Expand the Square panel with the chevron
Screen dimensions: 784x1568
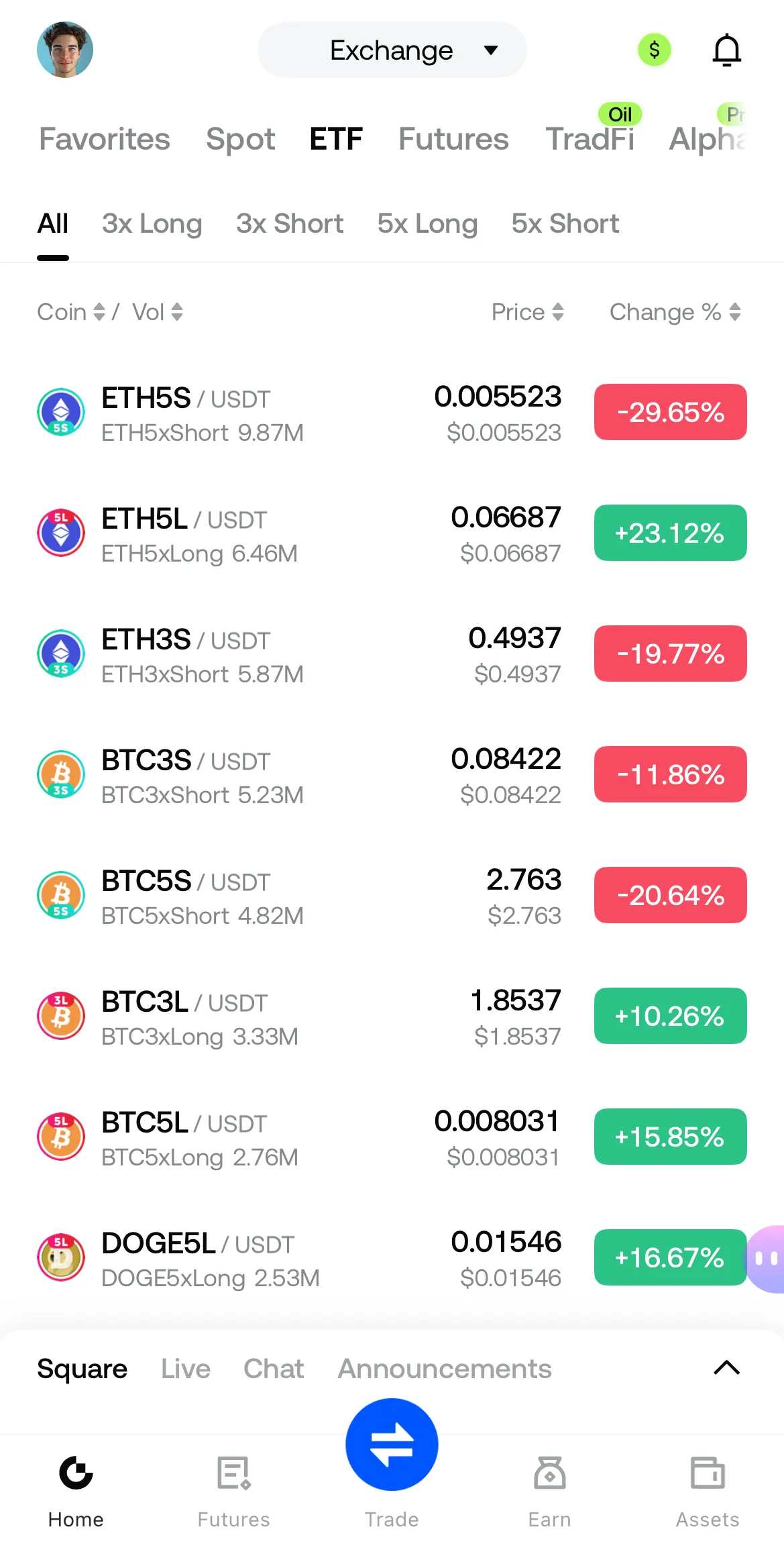pyautogui.click(x=726, y=1368)
